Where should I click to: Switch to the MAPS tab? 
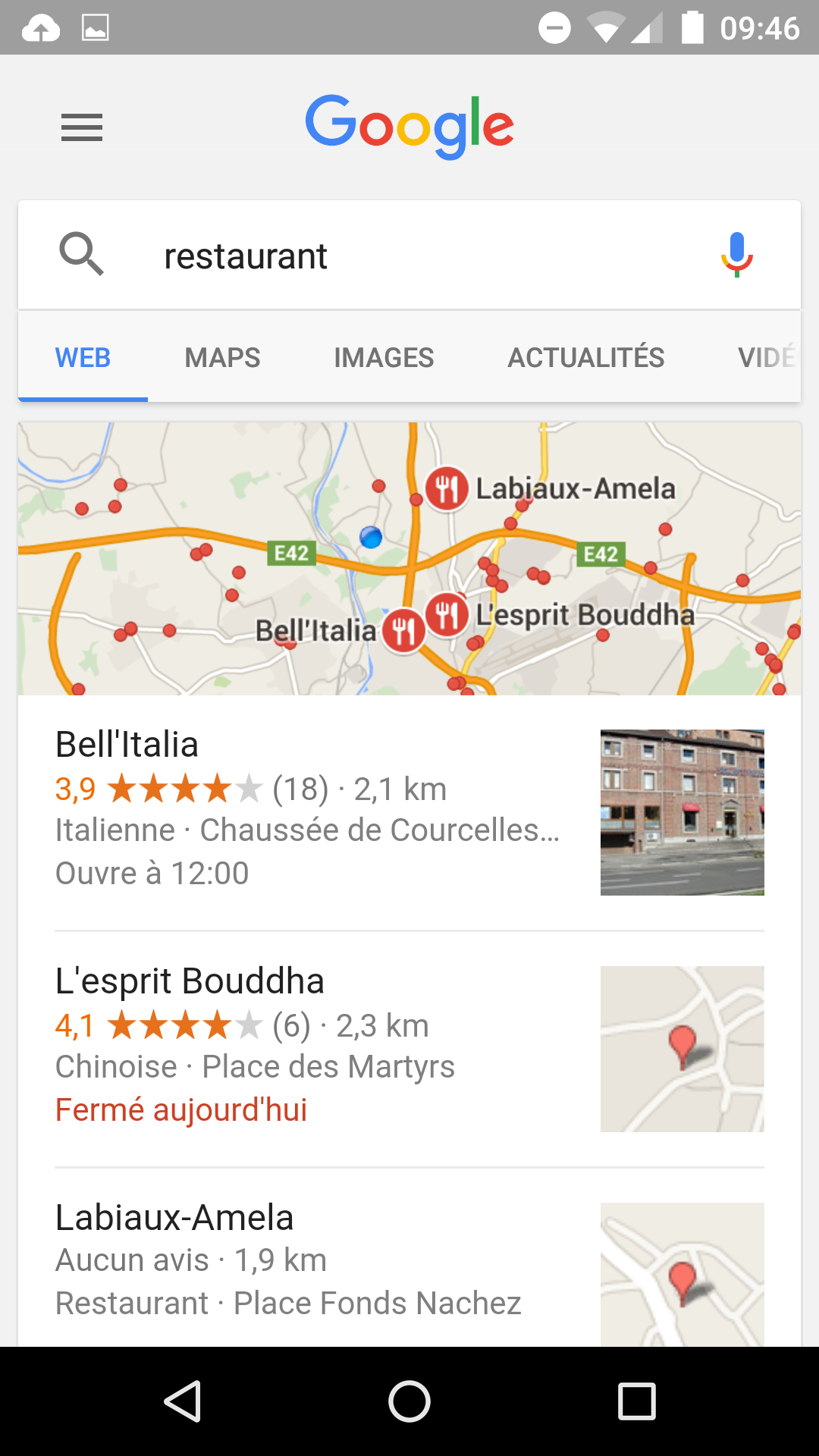click(x=222, y=357)
